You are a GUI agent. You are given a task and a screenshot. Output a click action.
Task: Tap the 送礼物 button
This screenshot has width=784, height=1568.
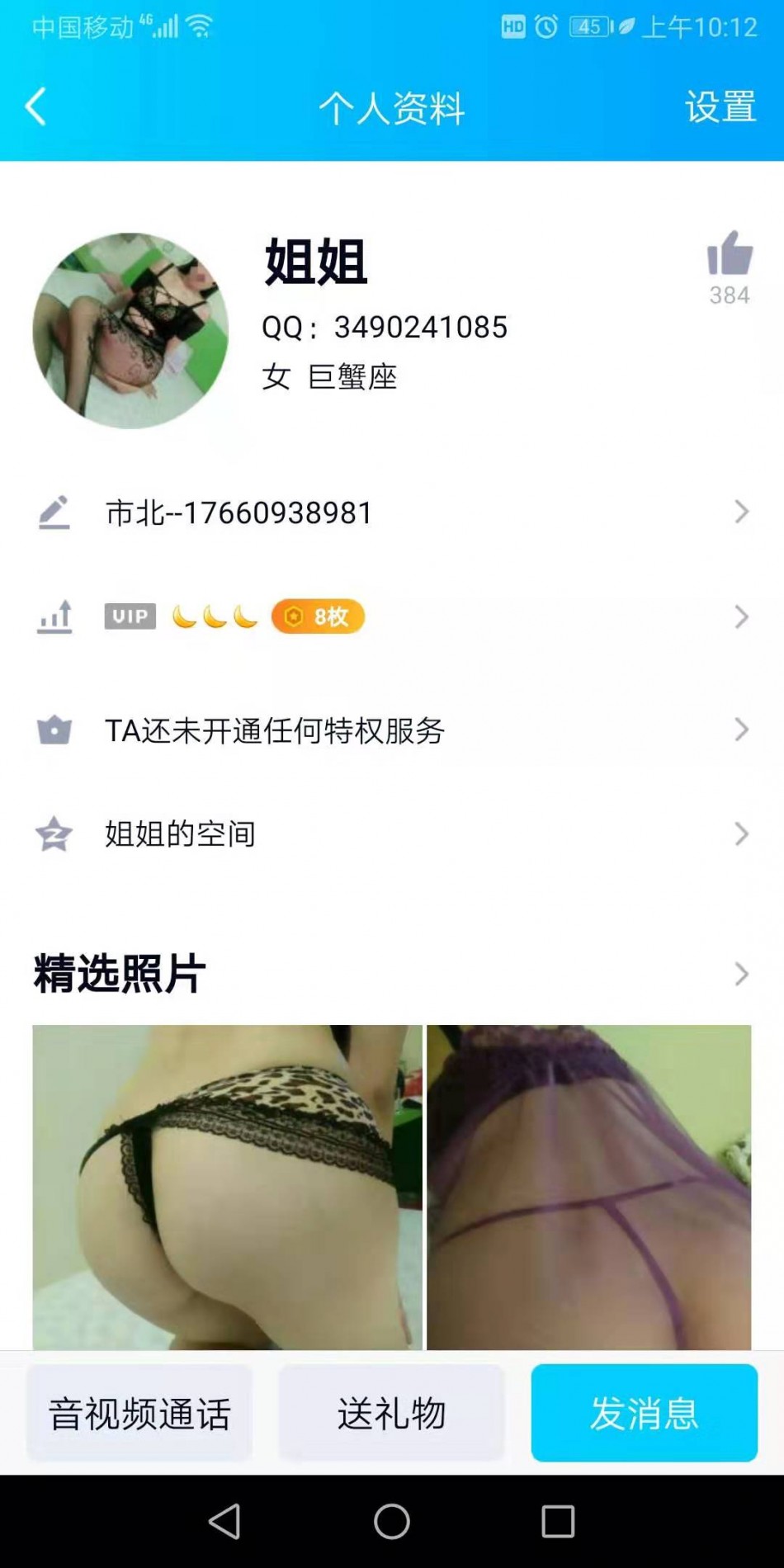coord(391,1414)
